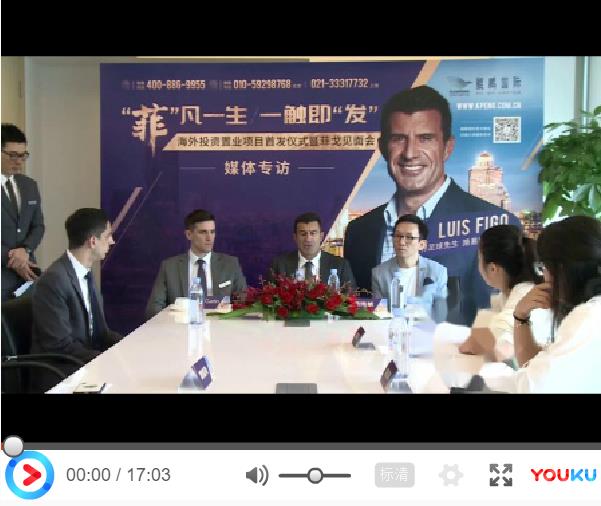The image size is (601, 506).
Task: Mute the video sound
Action: tap(257, 475)
